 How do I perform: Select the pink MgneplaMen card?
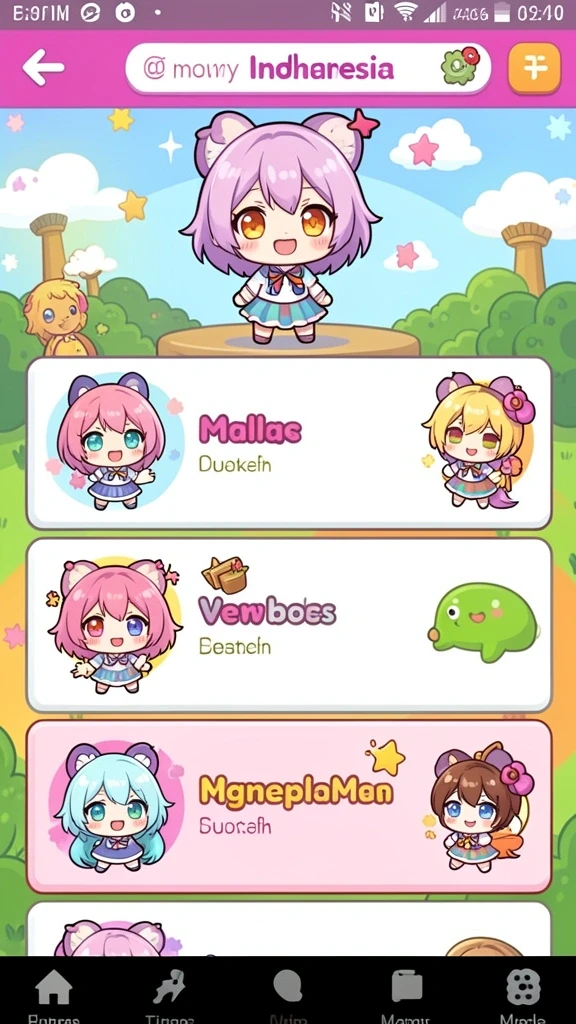(289, 807)
